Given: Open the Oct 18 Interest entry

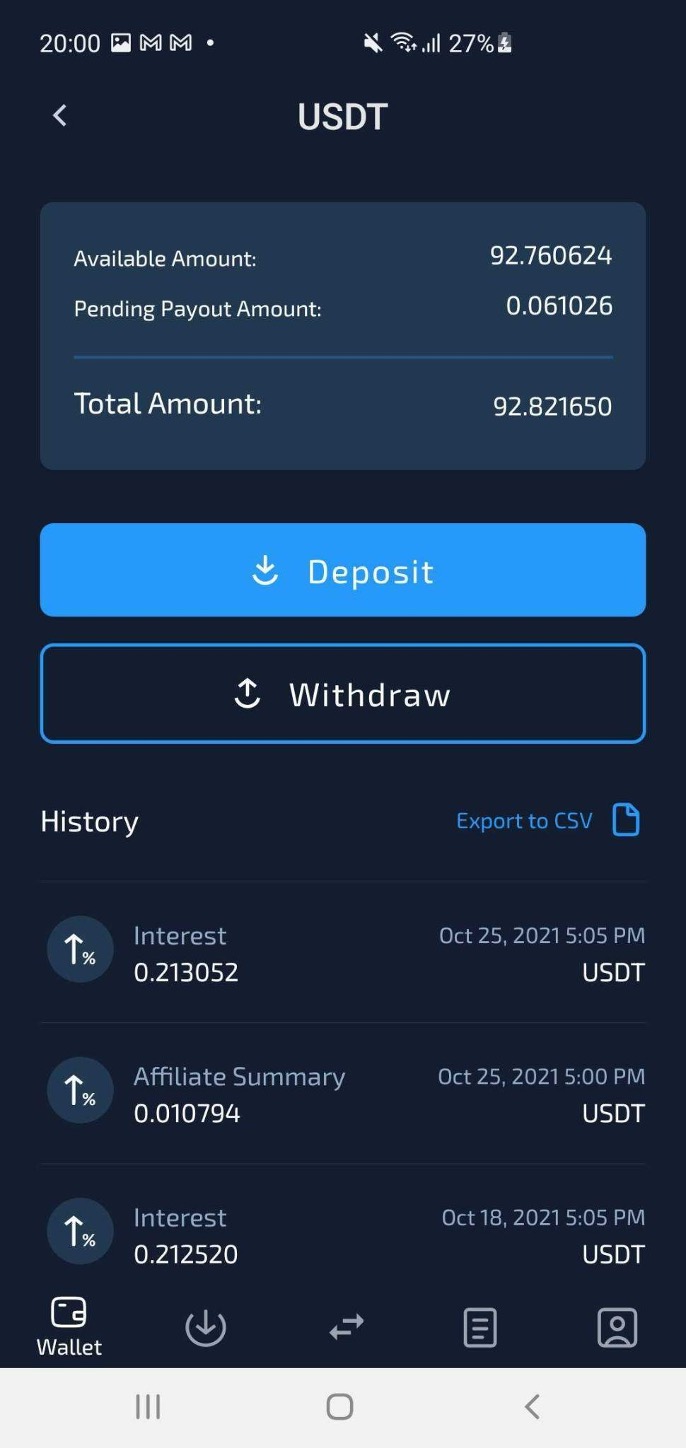Looking at the screenshot, I should point(343,1235).
